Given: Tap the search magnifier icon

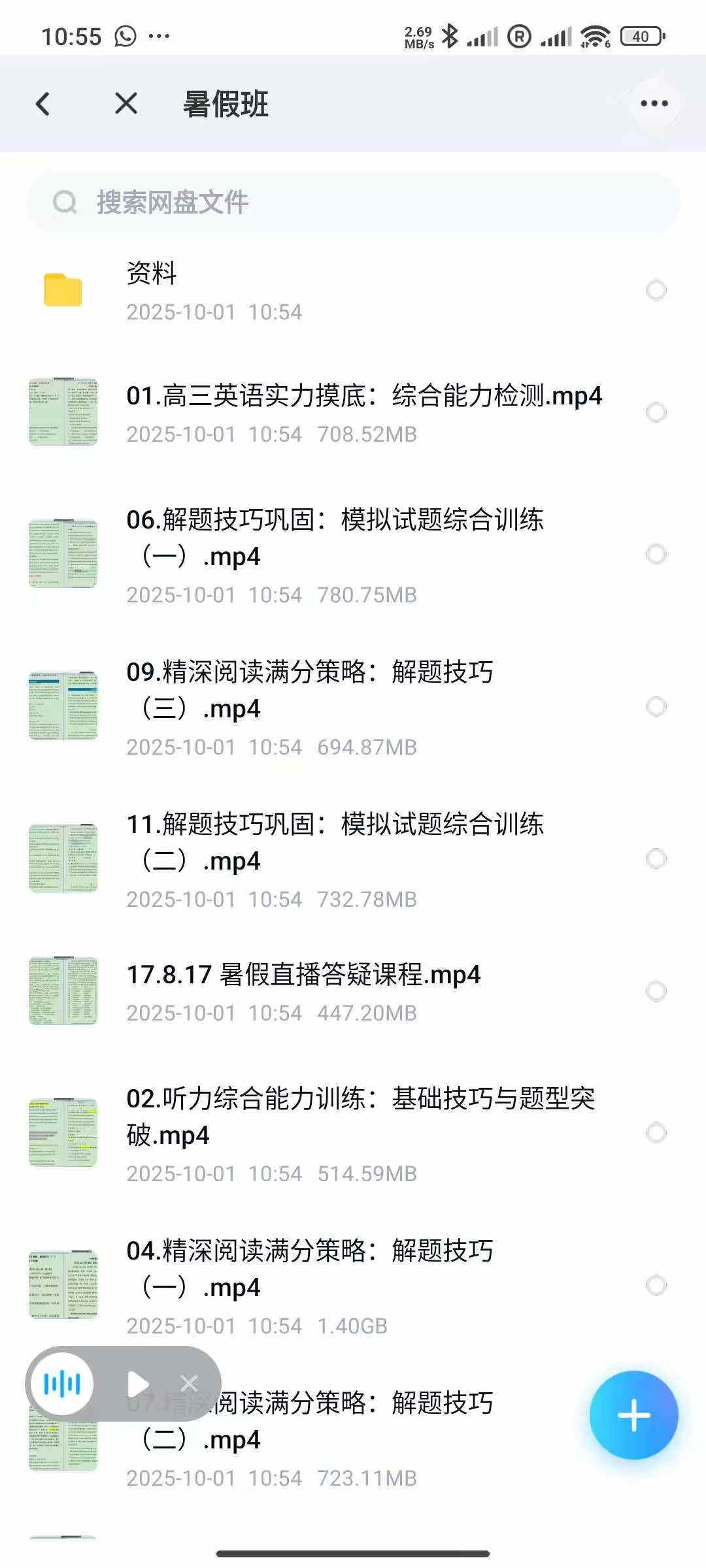Looking at the screenshot, I should 63,201.
